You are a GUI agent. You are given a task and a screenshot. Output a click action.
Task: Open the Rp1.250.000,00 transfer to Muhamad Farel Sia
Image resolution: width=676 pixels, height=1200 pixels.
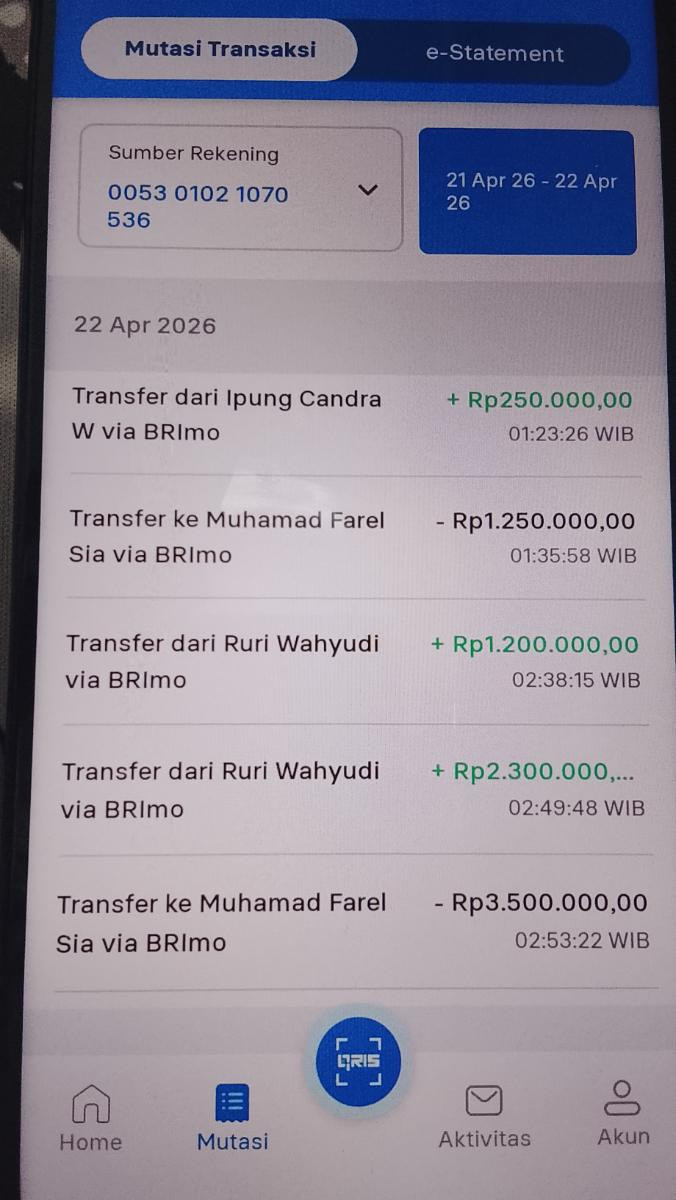pyautogui.click(x=352, y=537)
